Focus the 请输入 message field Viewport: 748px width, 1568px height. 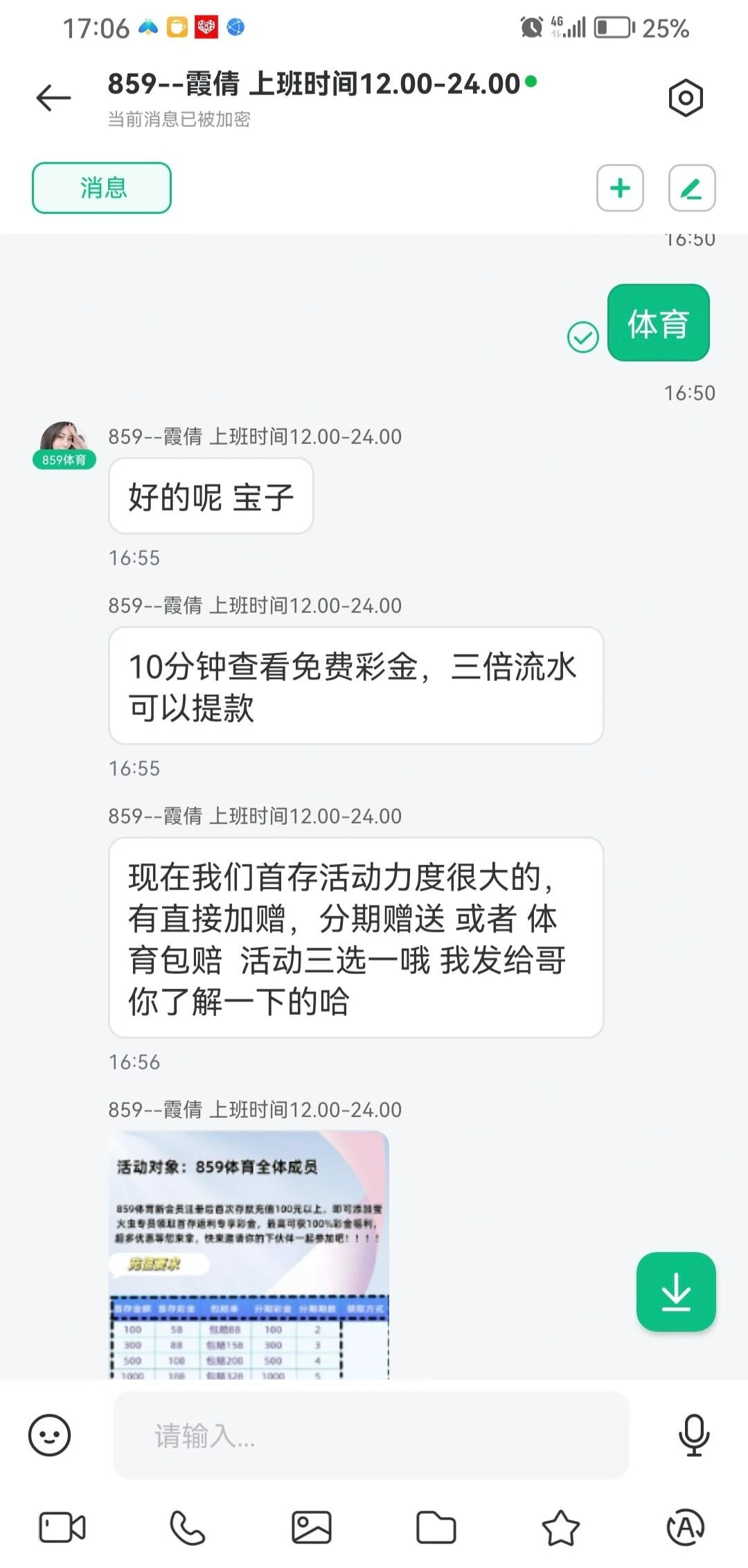[x=371, y=1436]
